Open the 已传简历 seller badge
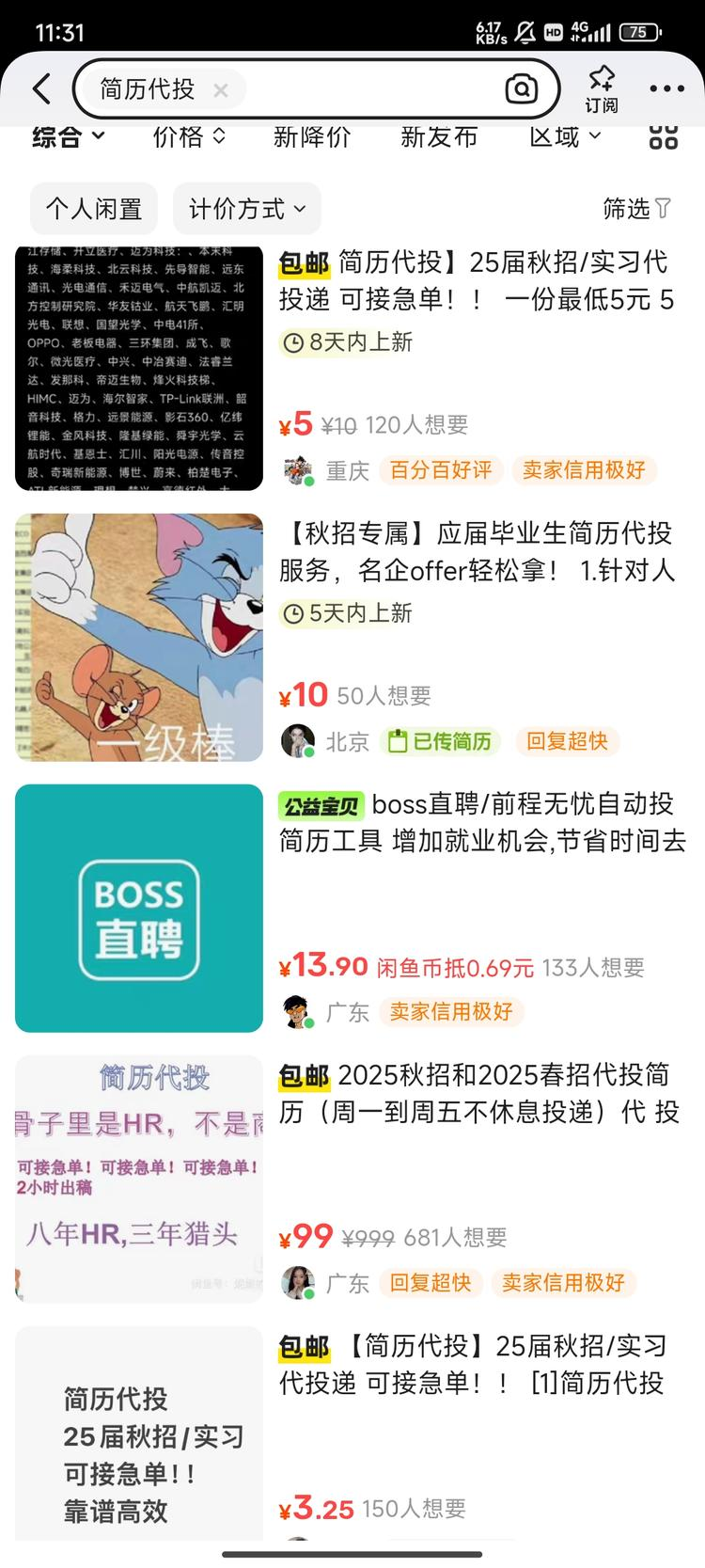This screenshot has height=1568, width=705. point(441,741)
